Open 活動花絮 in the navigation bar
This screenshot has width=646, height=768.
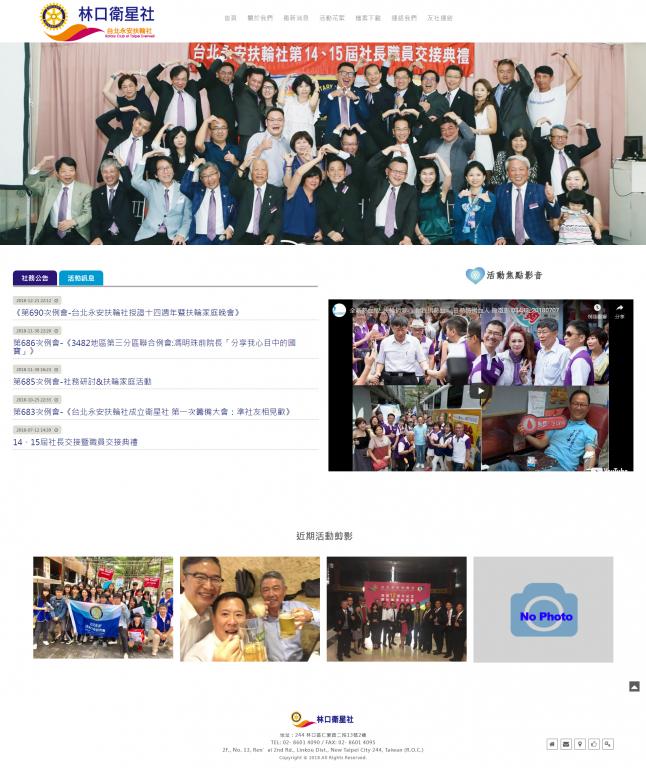(x=332, y=18)
